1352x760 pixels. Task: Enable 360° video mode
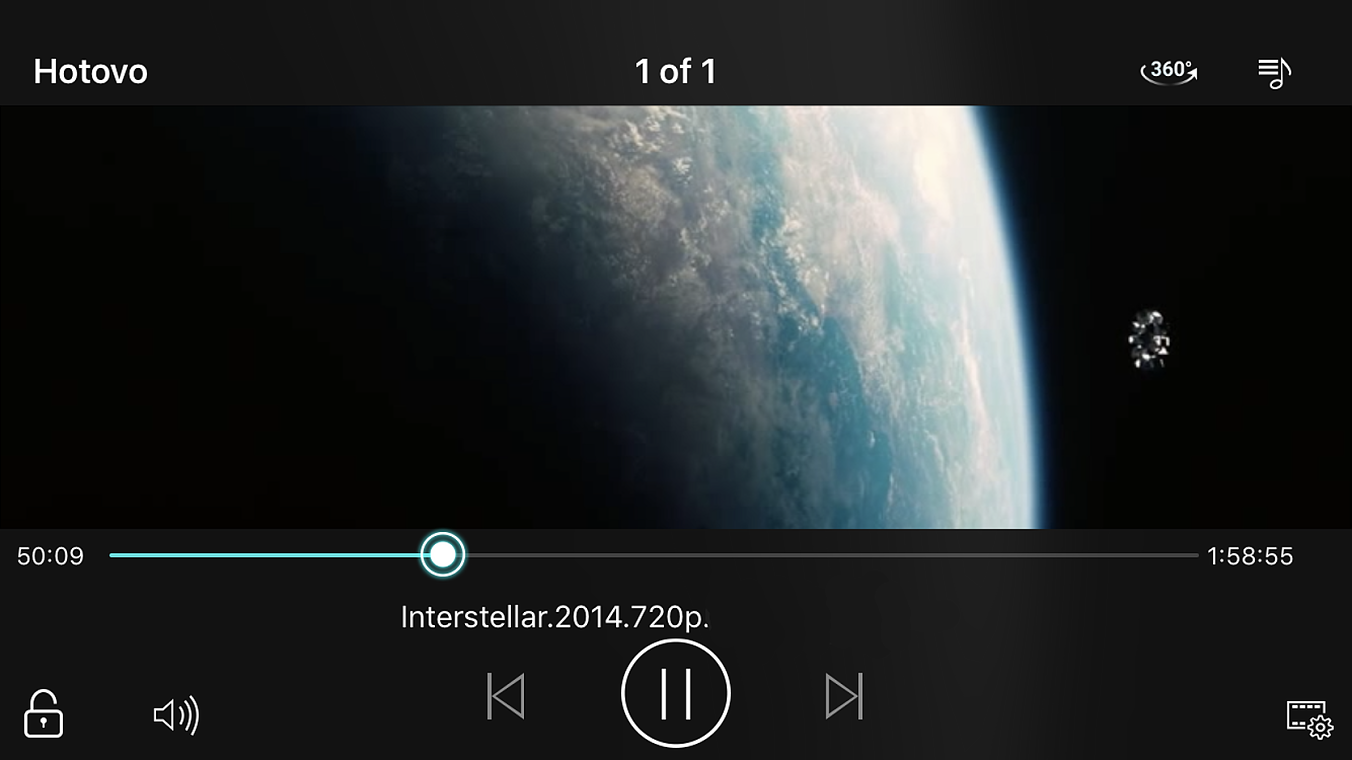(1169, 71)
